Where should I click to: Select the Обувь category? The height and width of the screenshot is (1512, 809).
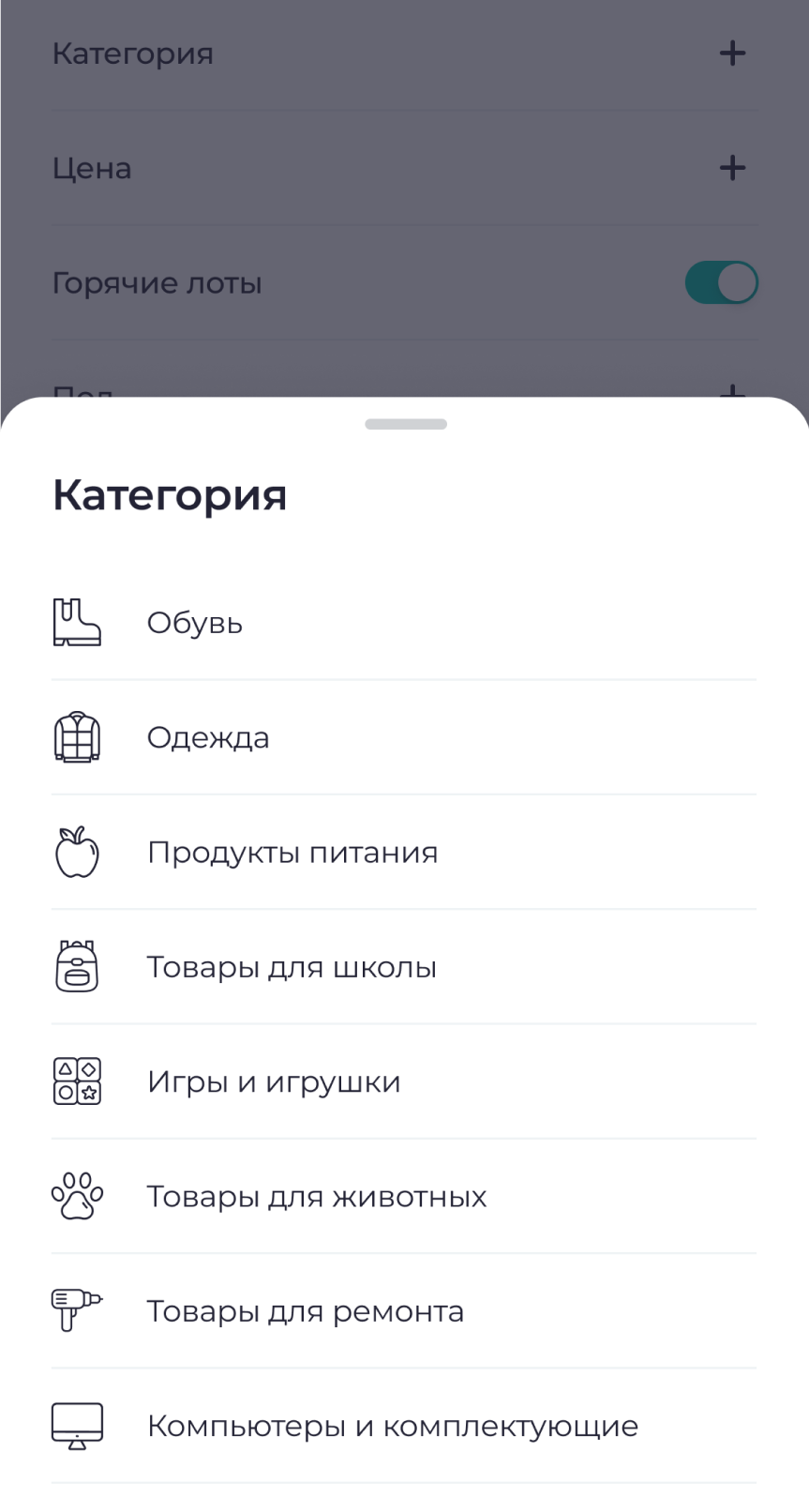195,623
